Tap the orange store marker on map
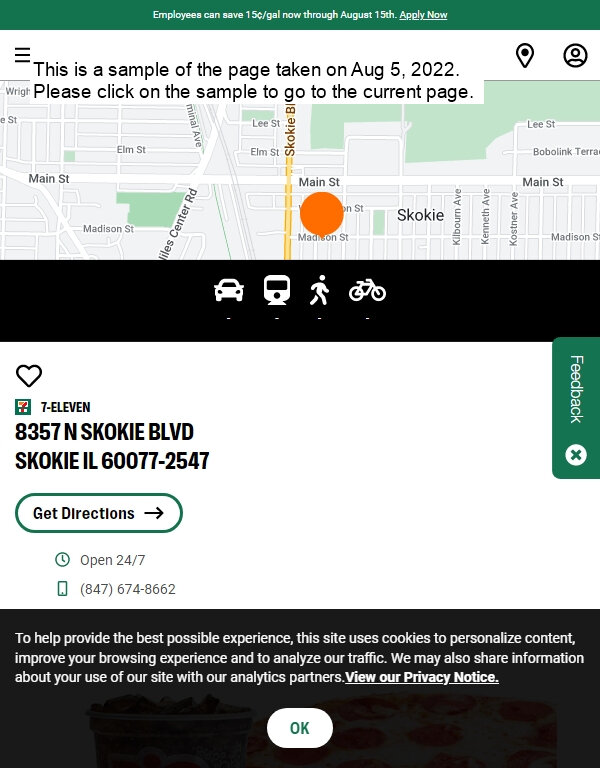The width and height of the screenshot is (600, 768). point(322,214)
